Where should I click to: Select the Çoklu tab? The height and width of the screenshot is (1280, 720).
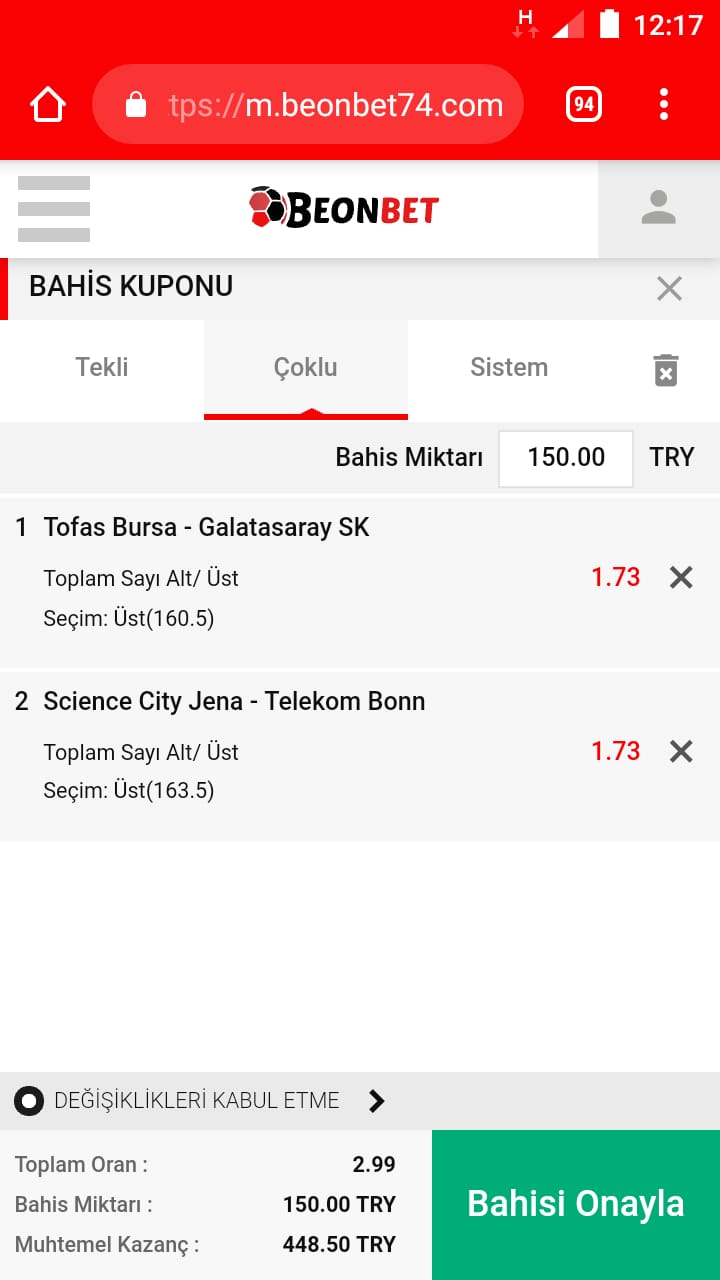point(306,368)
